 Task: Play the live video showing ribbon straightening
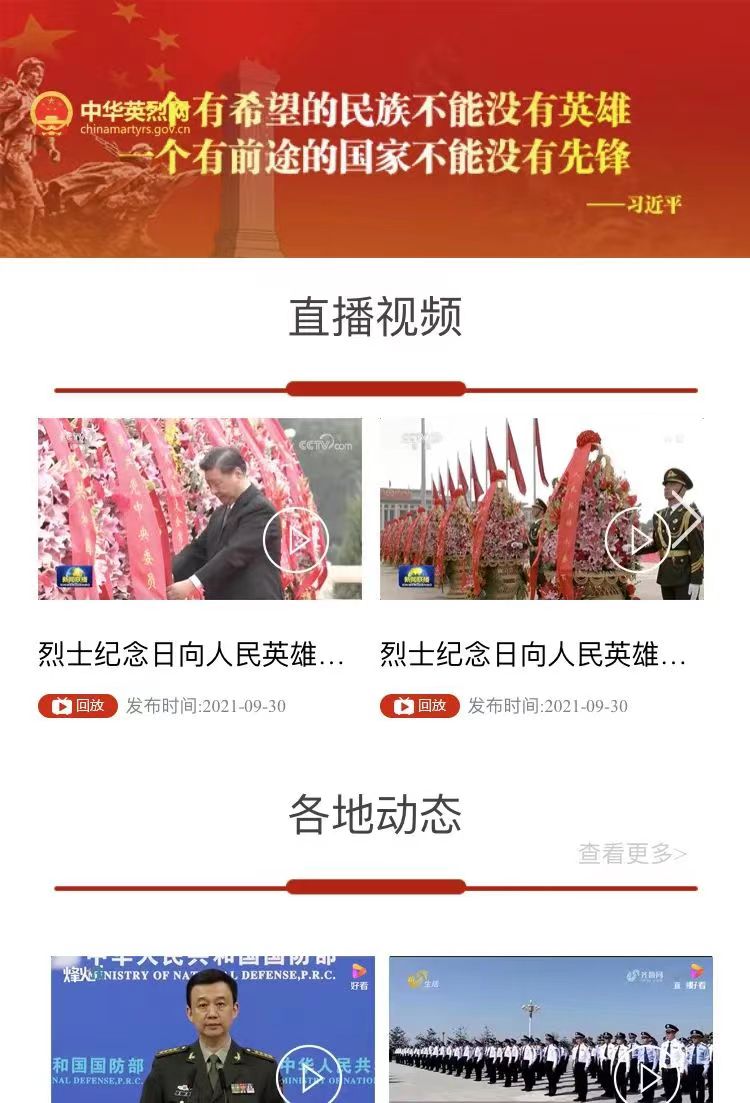click(x=296, y=541)
